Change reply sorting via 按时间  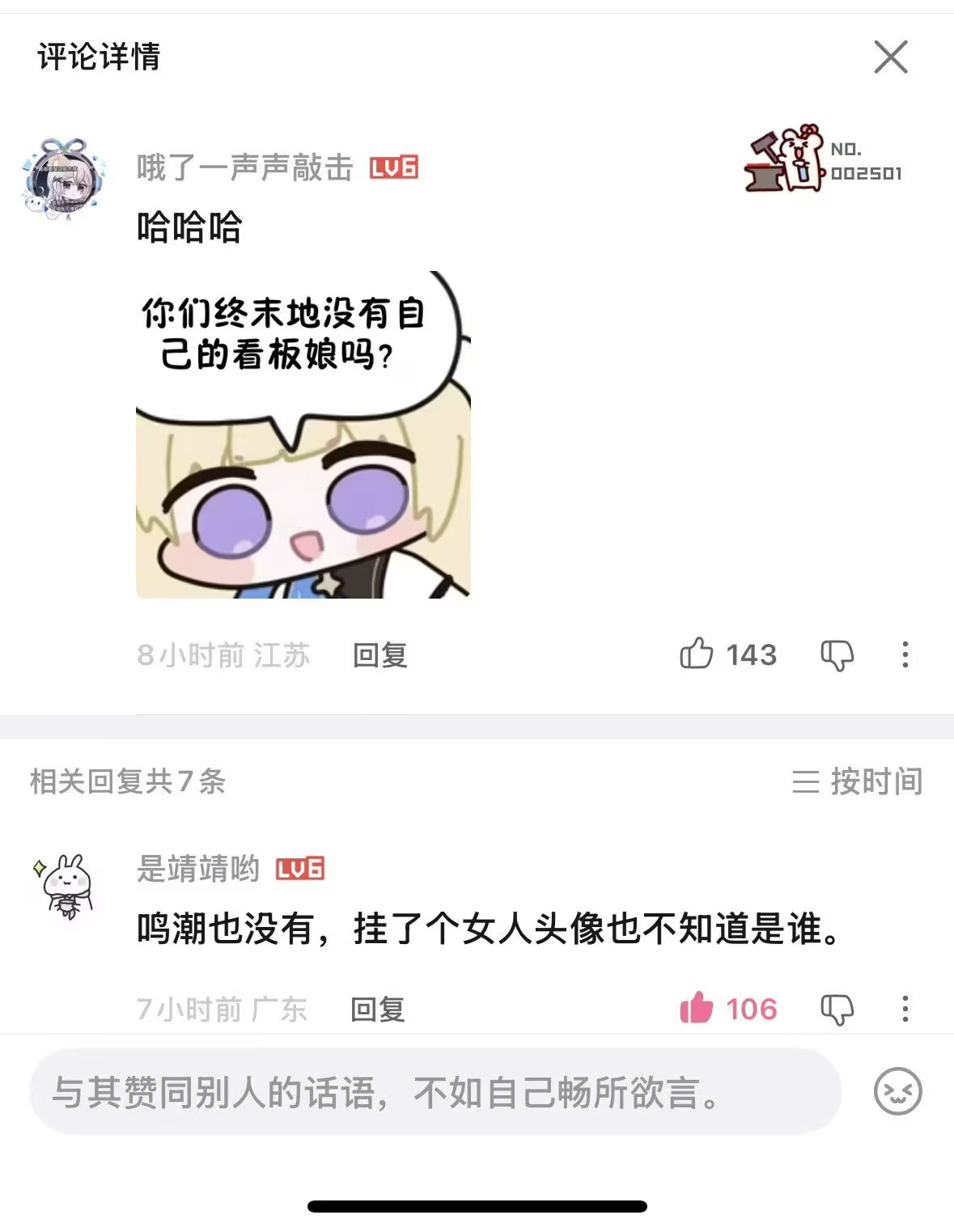[858, 781]
